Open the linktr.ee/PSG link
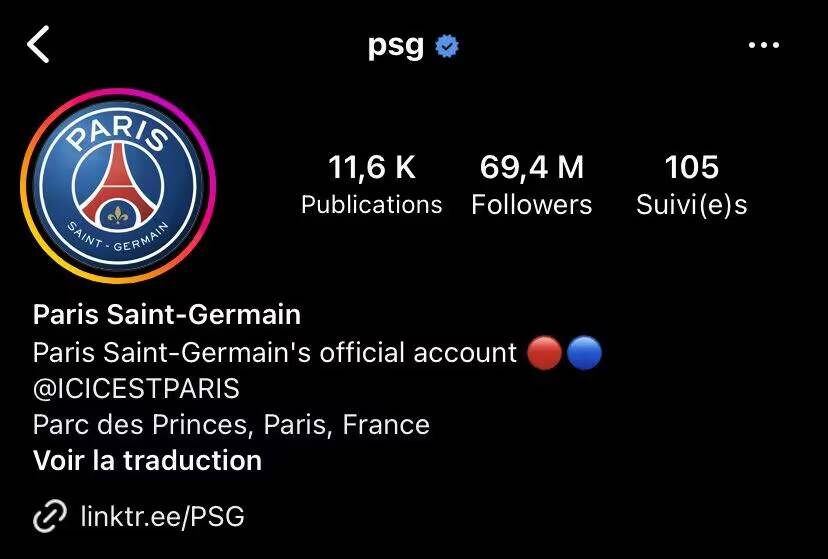Image resolution: width=828 pixels, height=559 pixels. [161, 517]
